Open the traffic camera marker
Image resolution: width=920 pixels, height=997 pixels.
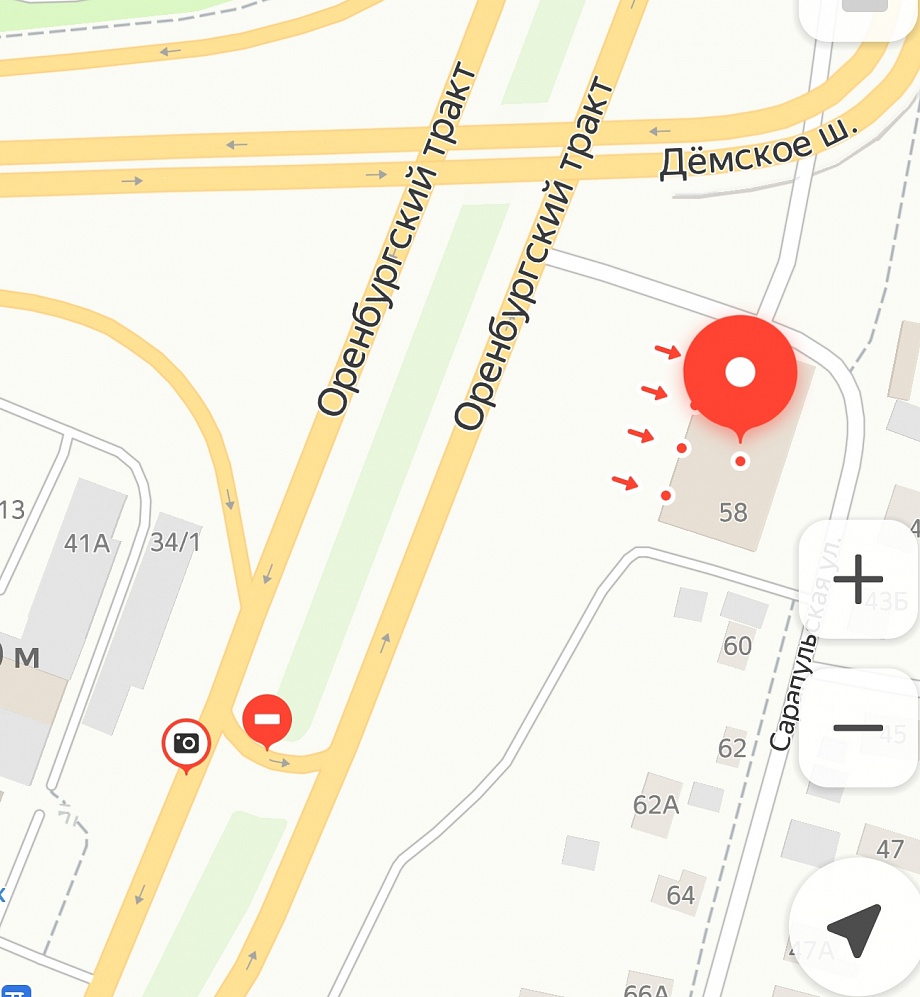click(x=186, y=743)
